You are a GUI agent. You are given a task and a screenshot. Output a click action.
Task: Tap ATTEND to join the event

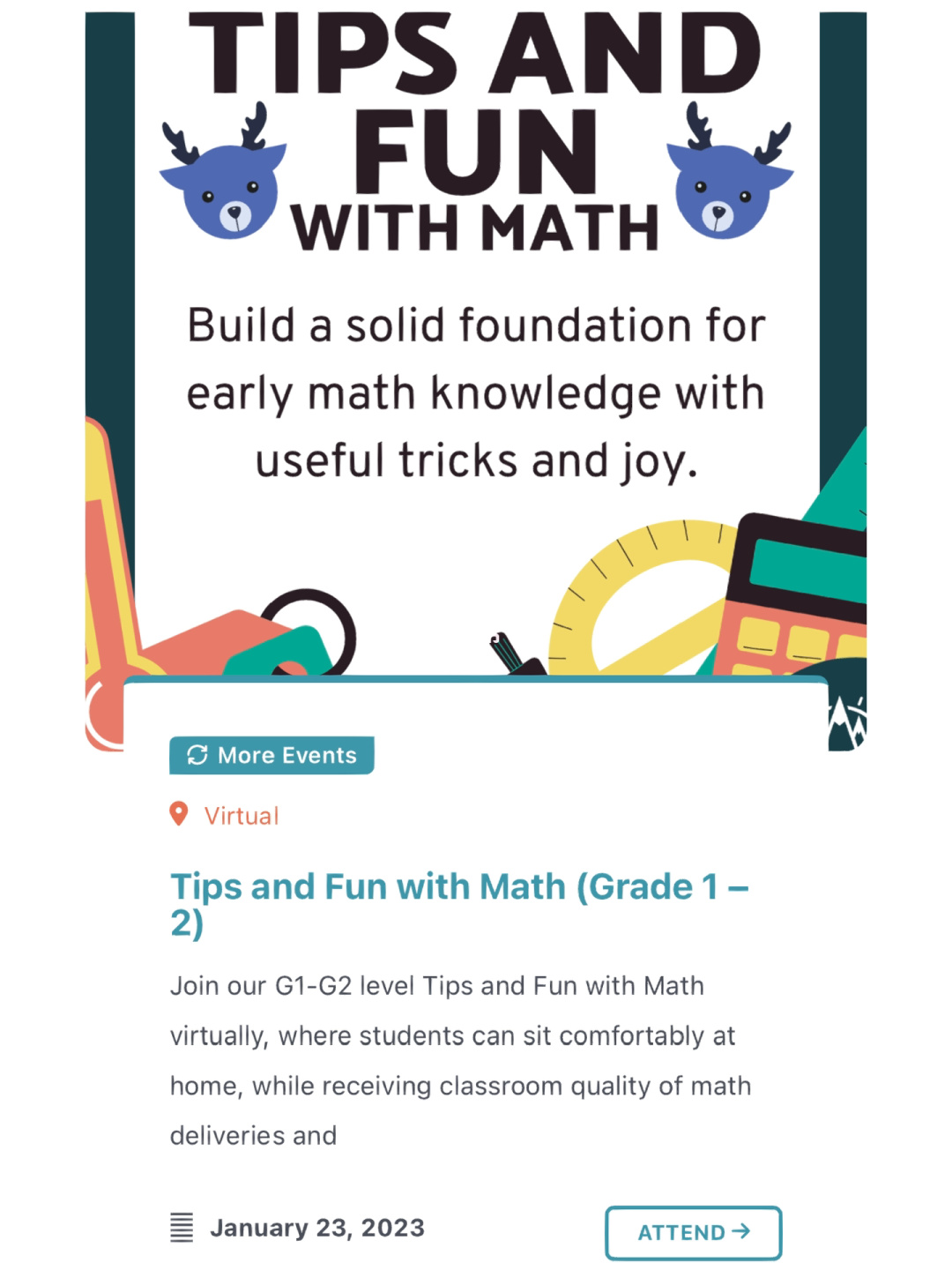[693, 1232]
